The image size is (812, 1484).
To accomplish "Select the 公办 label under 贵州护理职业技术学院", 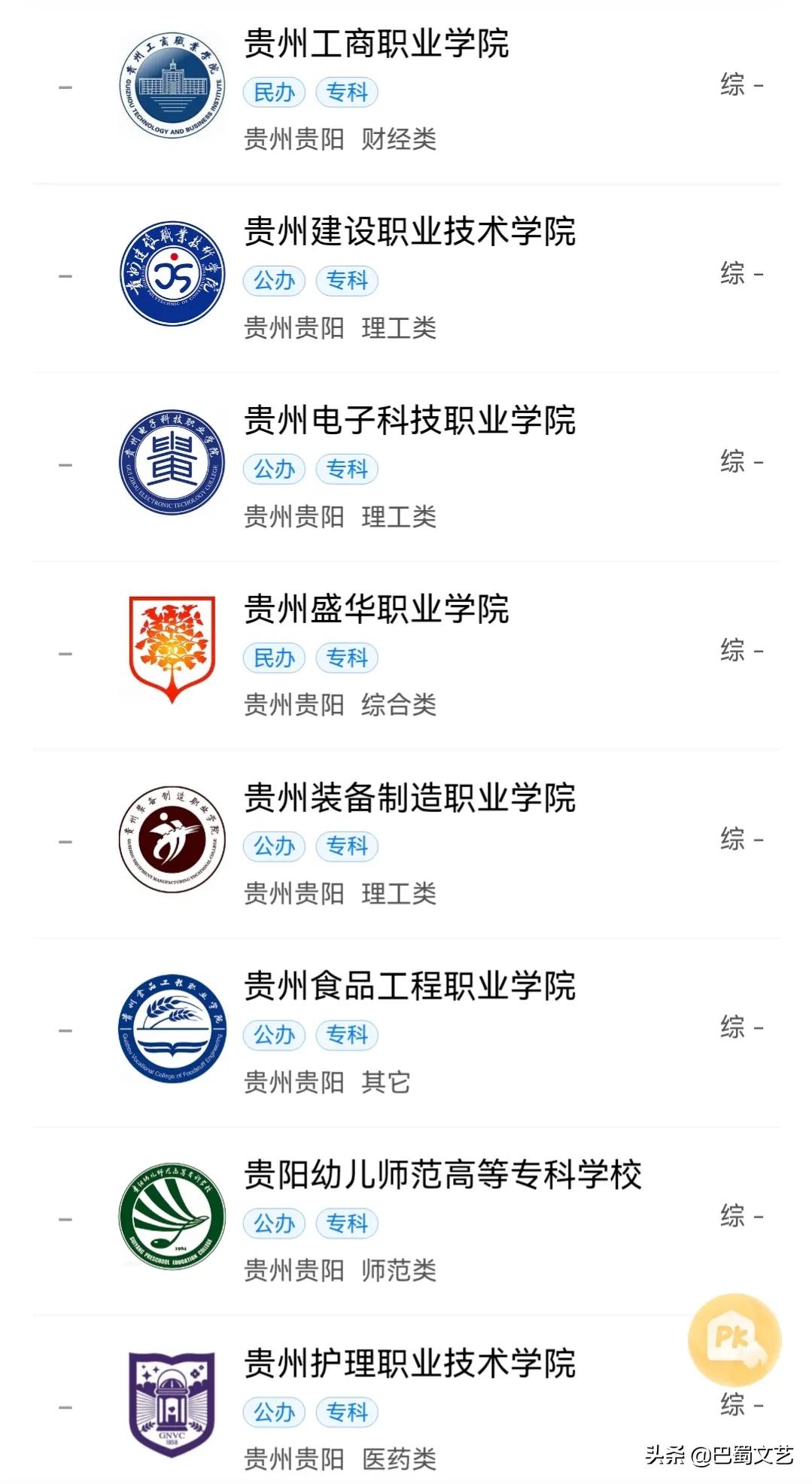I will [275, 1412].
